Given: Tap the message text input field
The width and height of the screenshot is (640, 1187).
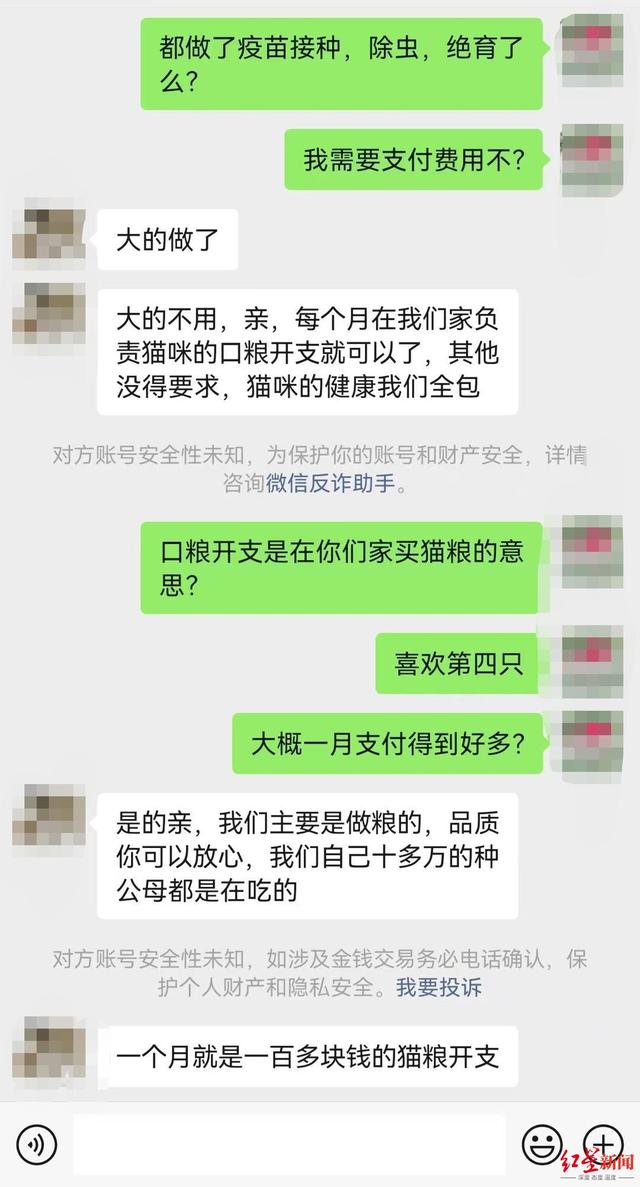Looking at the screenshot, I should pyautogui.click(x=289, y=1145).
